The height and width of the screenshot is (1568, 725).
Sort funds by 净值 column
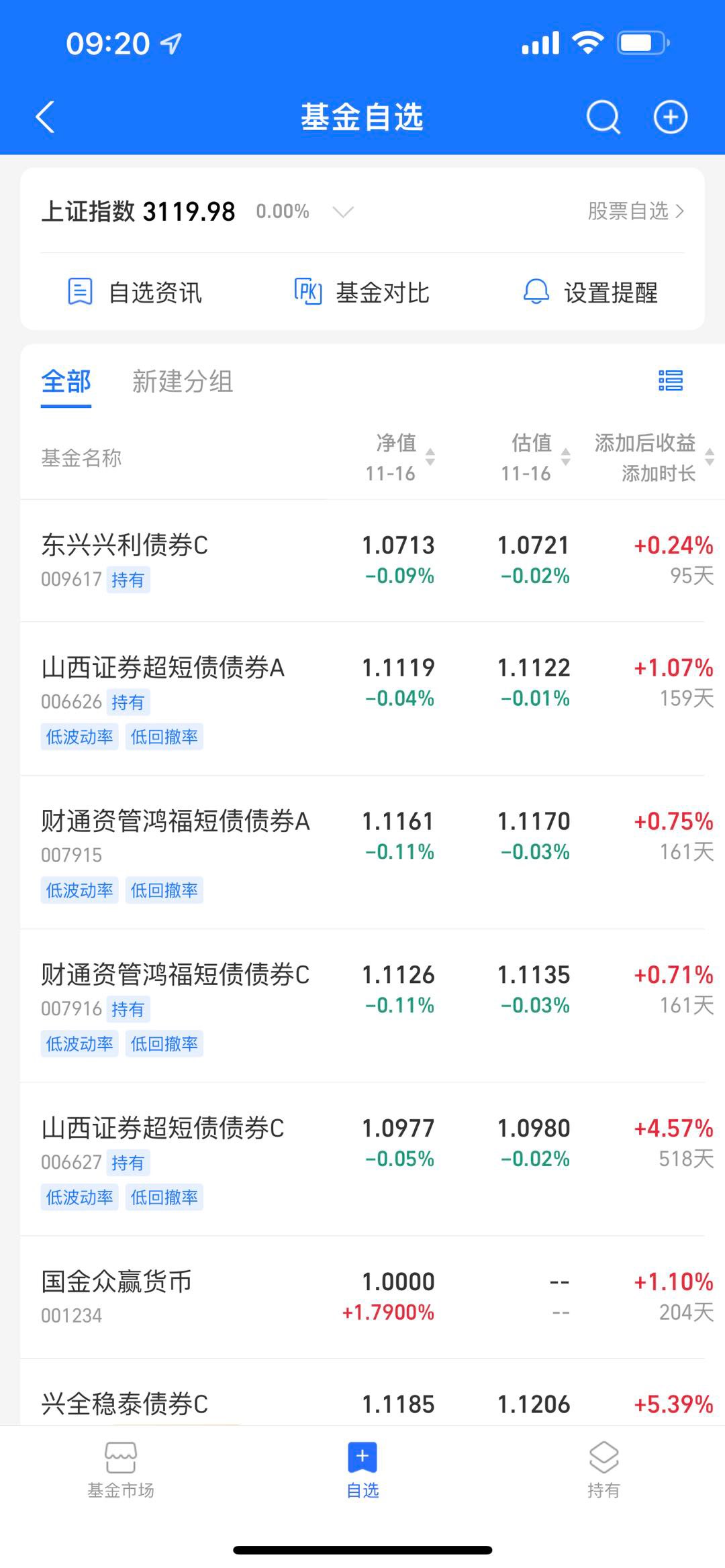400,457
